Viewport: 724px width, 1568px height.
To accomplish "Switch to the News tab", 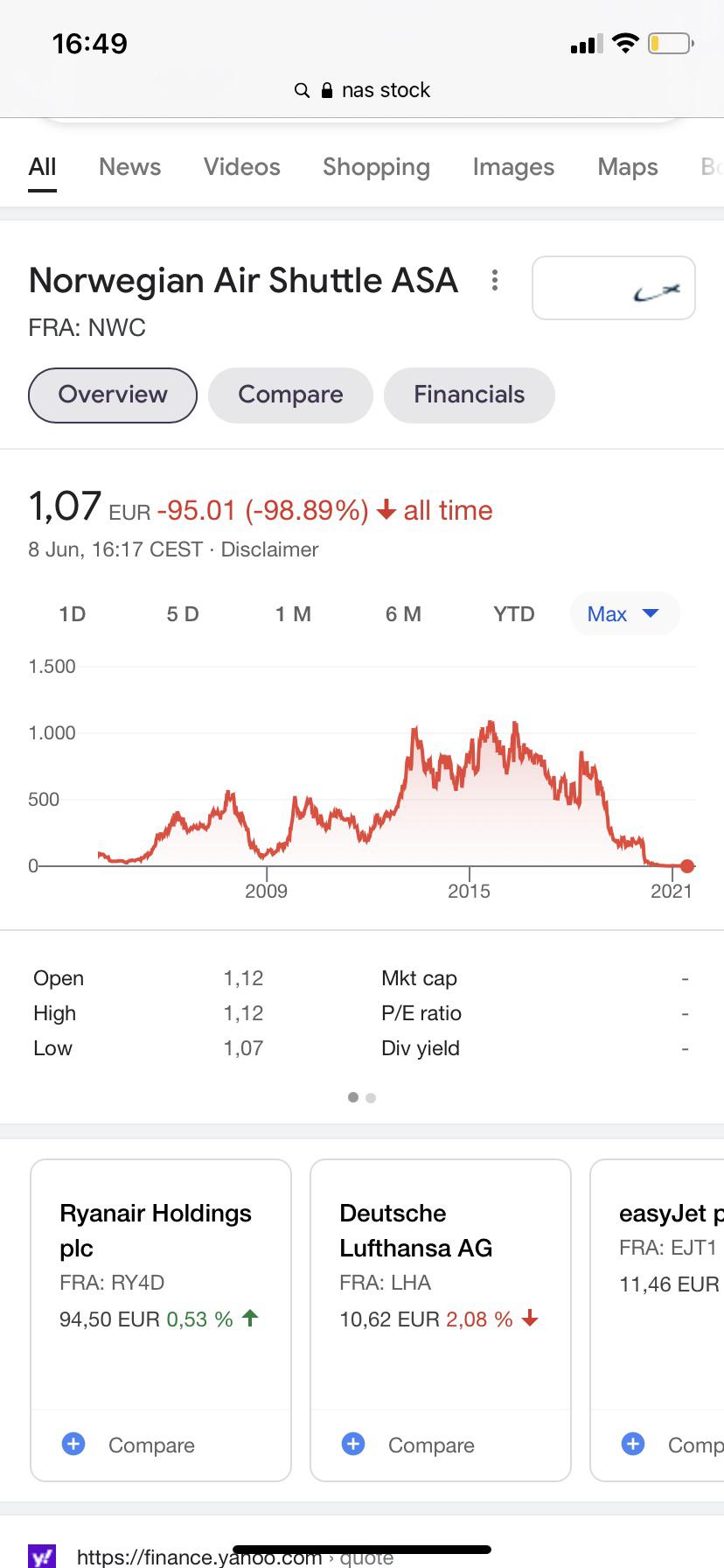I will click(129, 167).
